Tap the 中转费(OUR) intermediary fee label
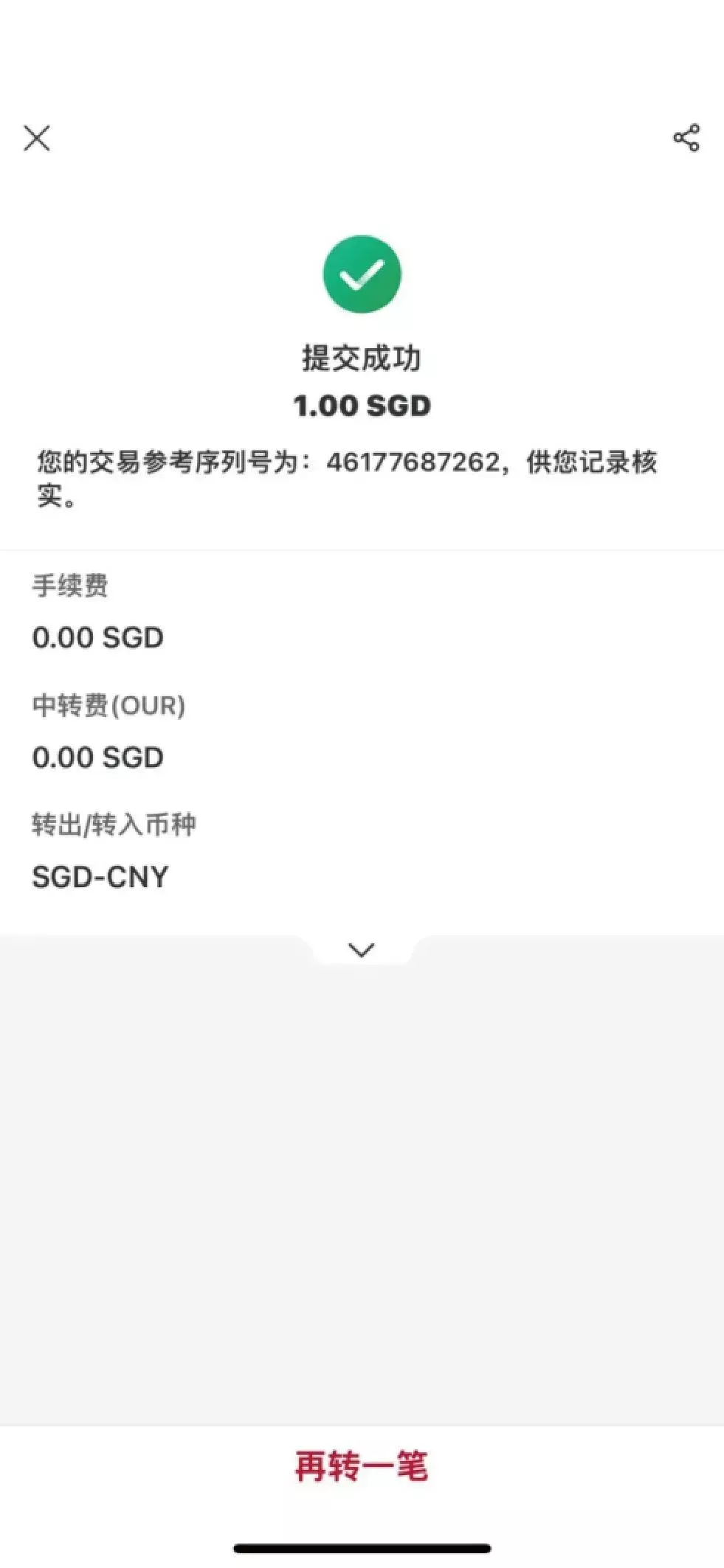 (107, 706)
